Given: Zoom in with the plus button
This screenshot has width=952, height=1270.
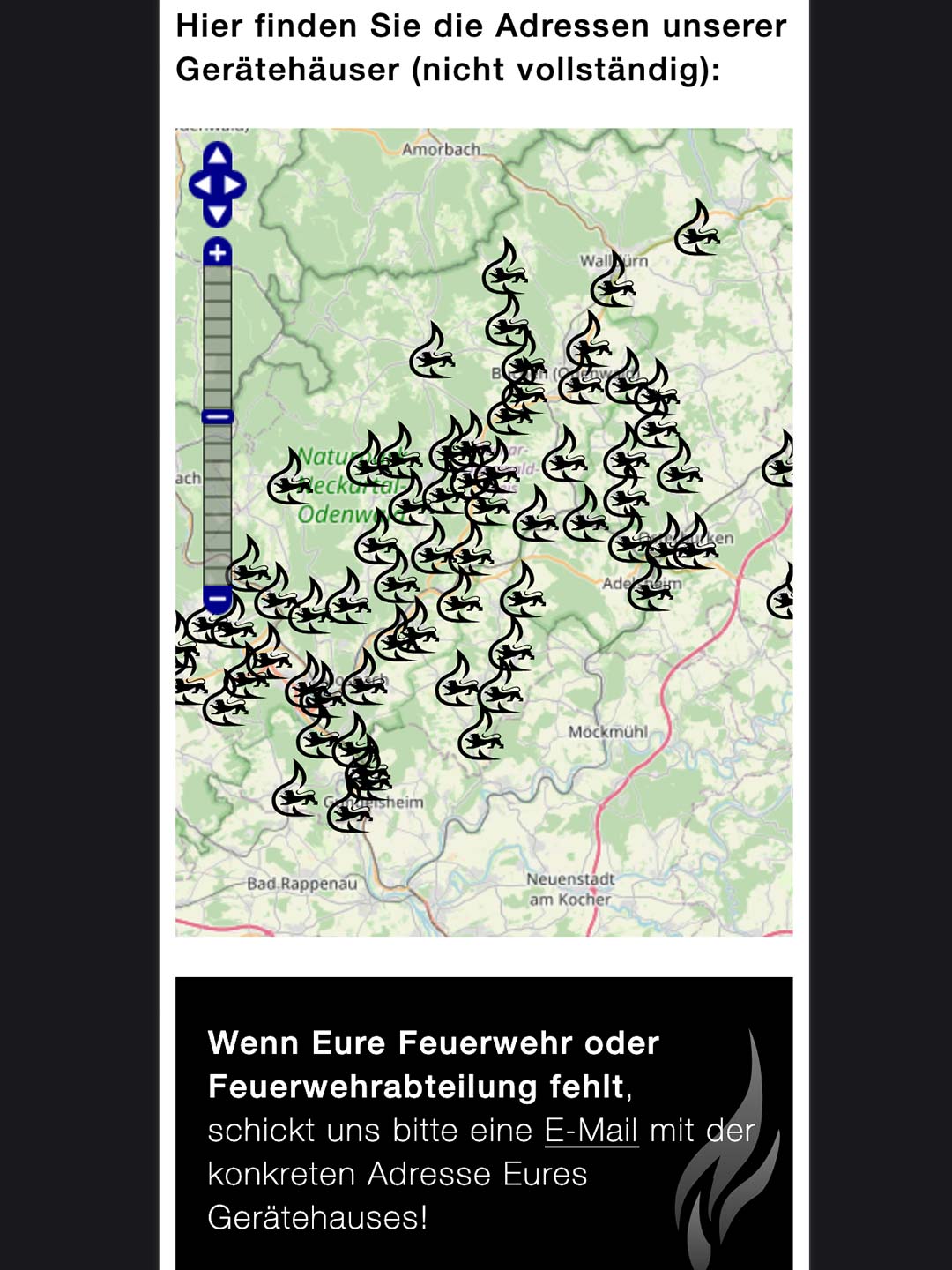Looking at the screenshot, I should tap(218, 253).
